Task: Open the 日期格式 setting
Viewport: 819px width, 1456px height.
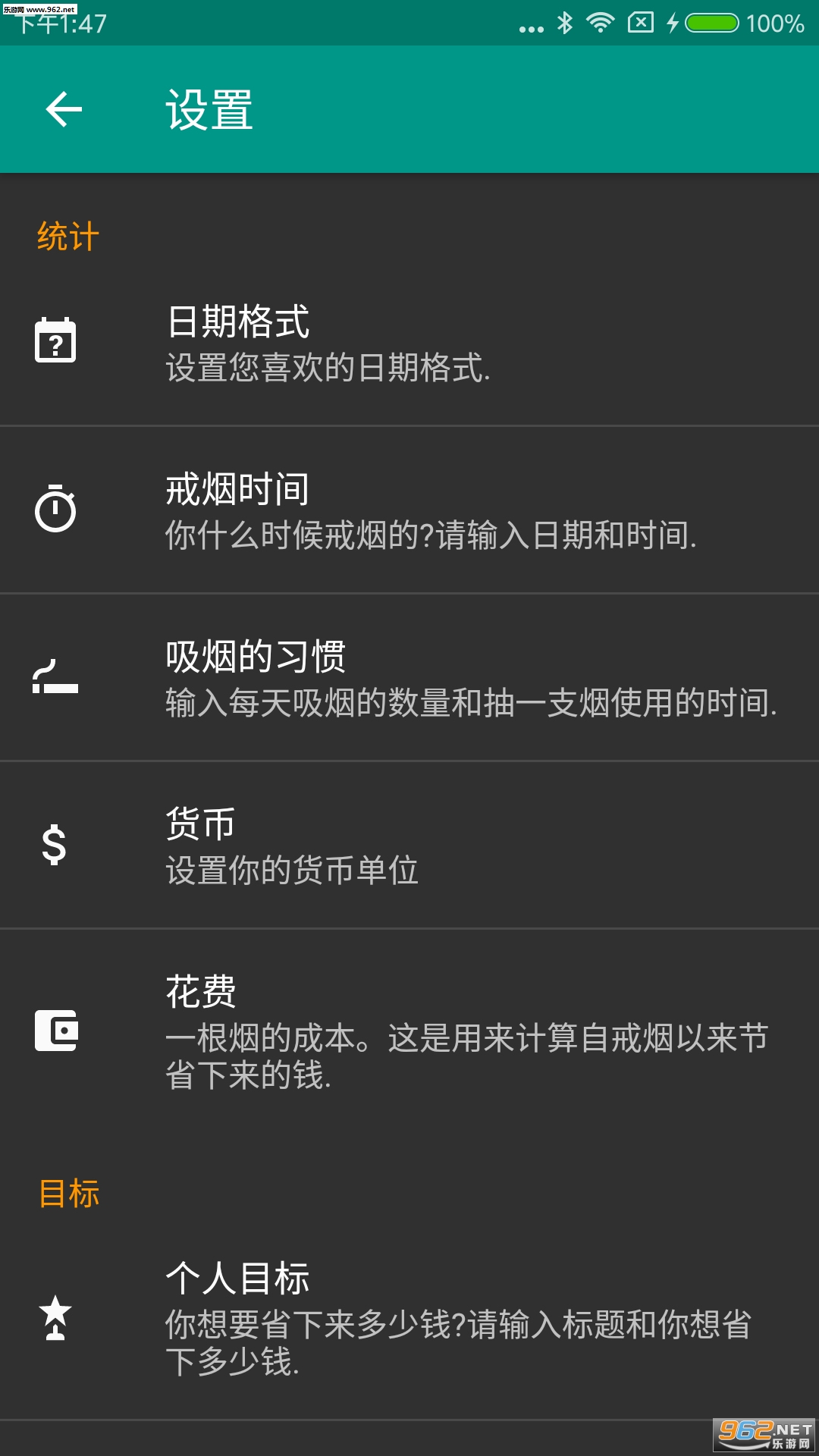Action: (x=409, y=343)
